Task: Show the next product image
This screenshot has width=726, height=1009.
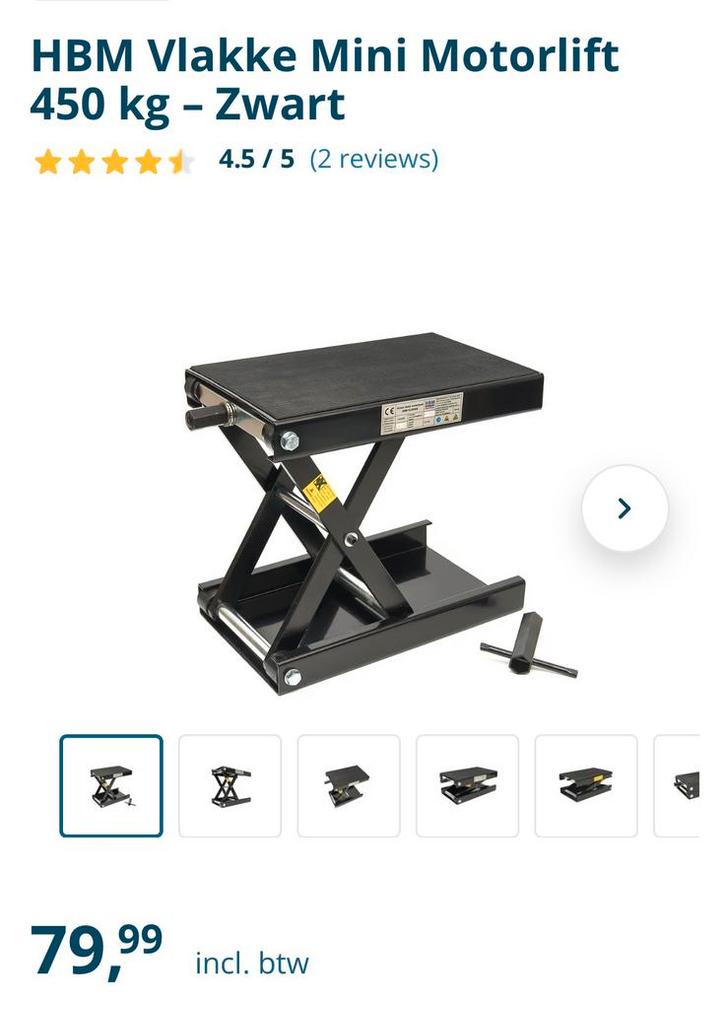Action: point(624,508)
